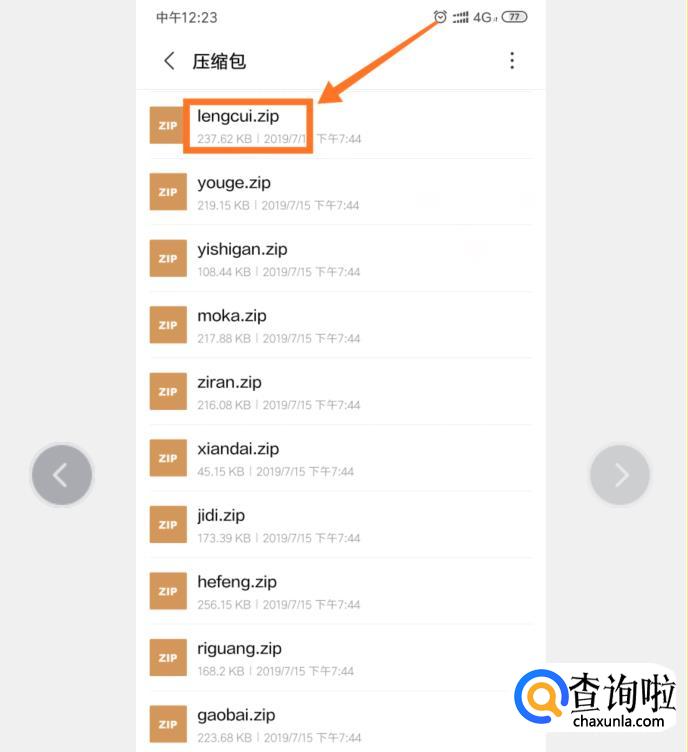Go back from the 压缩包 screen

[169, 61]
